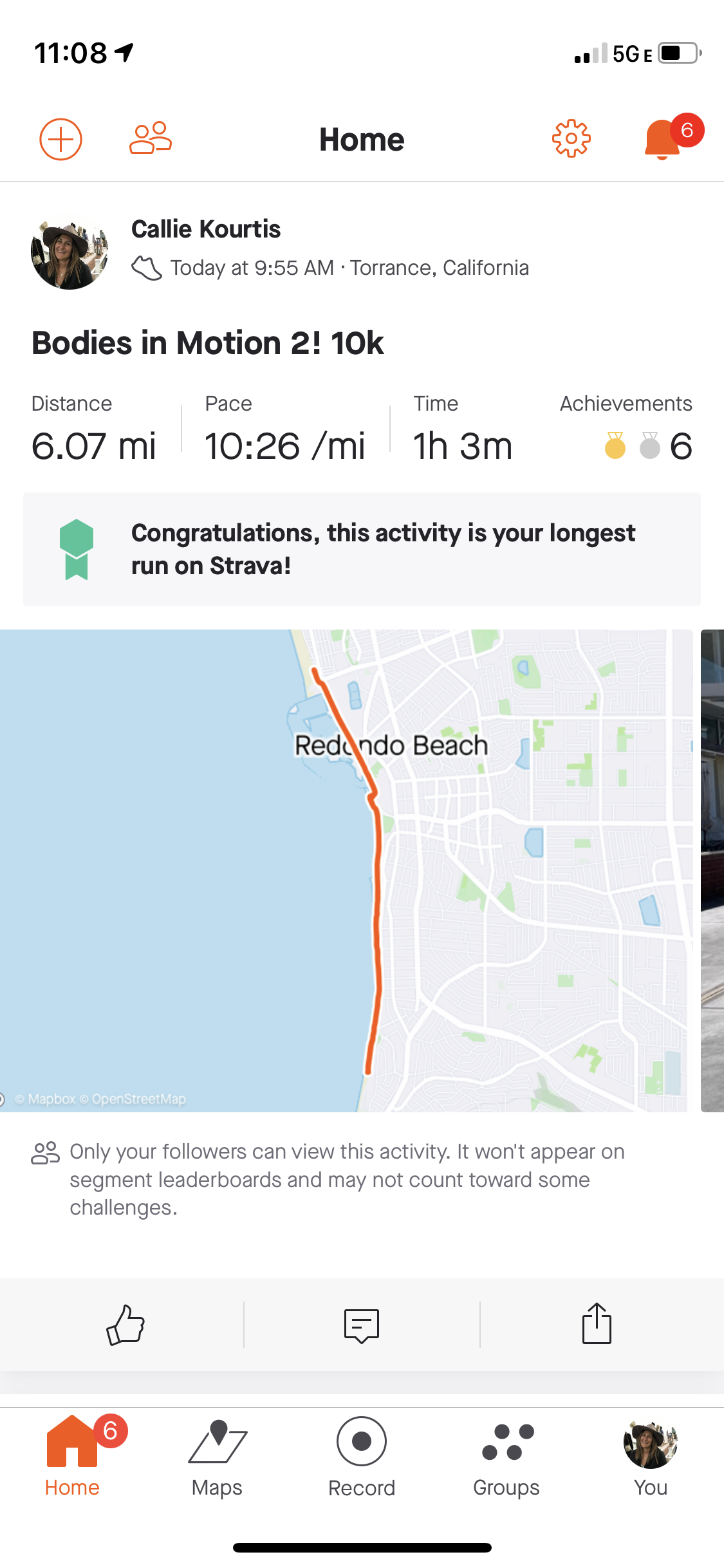The height and width of the screenshot is (1568, 724).
Task: View the activity photo beside the map
Action: click(712, 870)
